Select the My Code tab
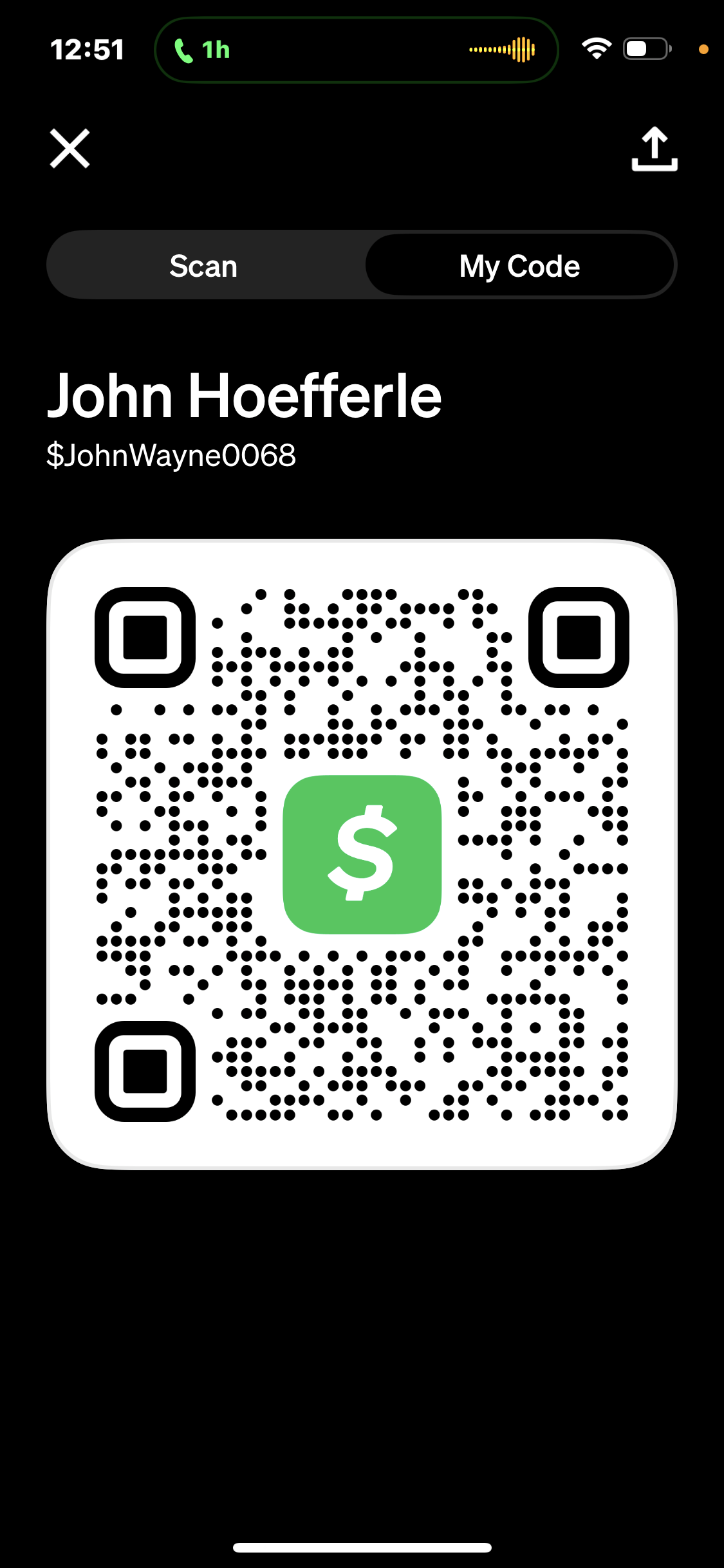Screen dimensions: 724x1568 519,266
